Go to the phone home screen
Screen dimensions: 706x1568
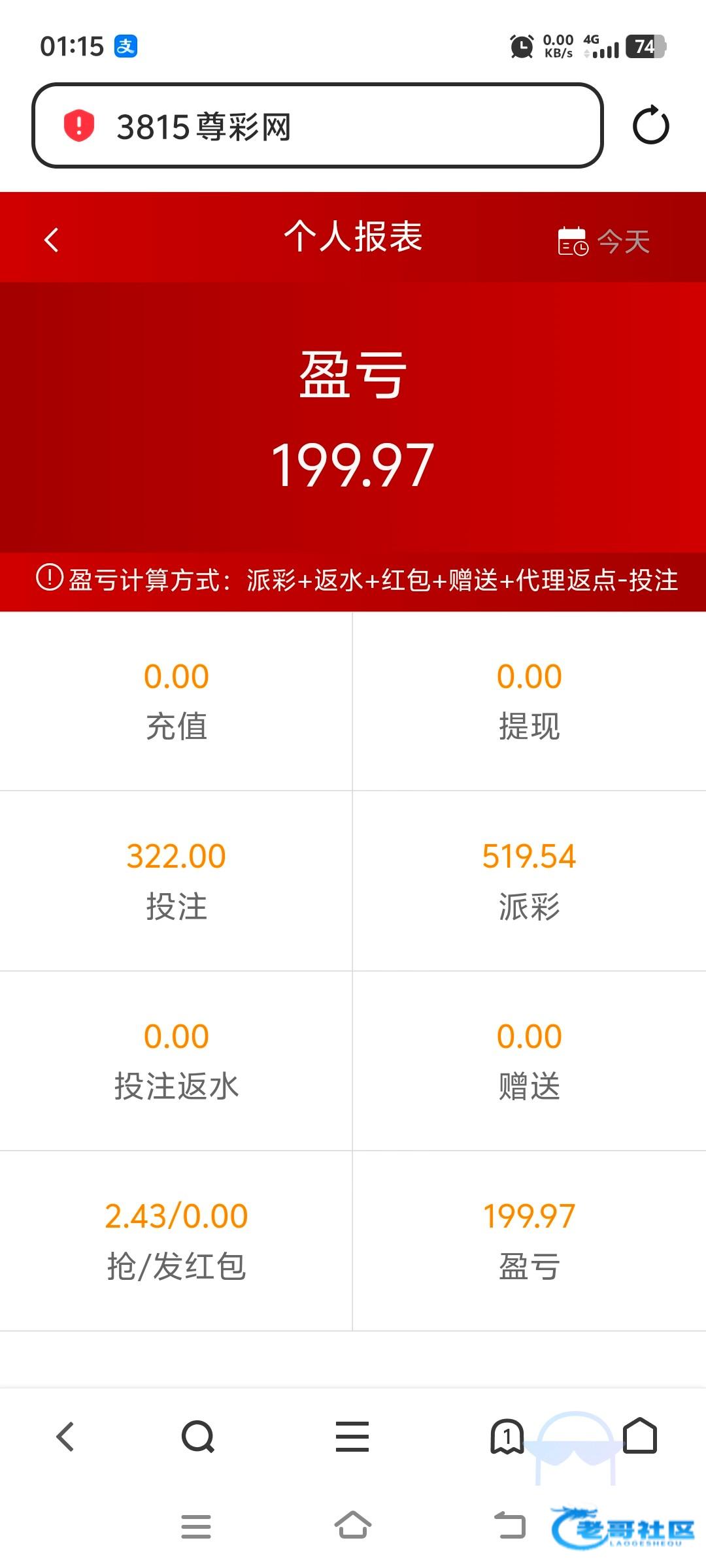click(x=353, y=1526)
